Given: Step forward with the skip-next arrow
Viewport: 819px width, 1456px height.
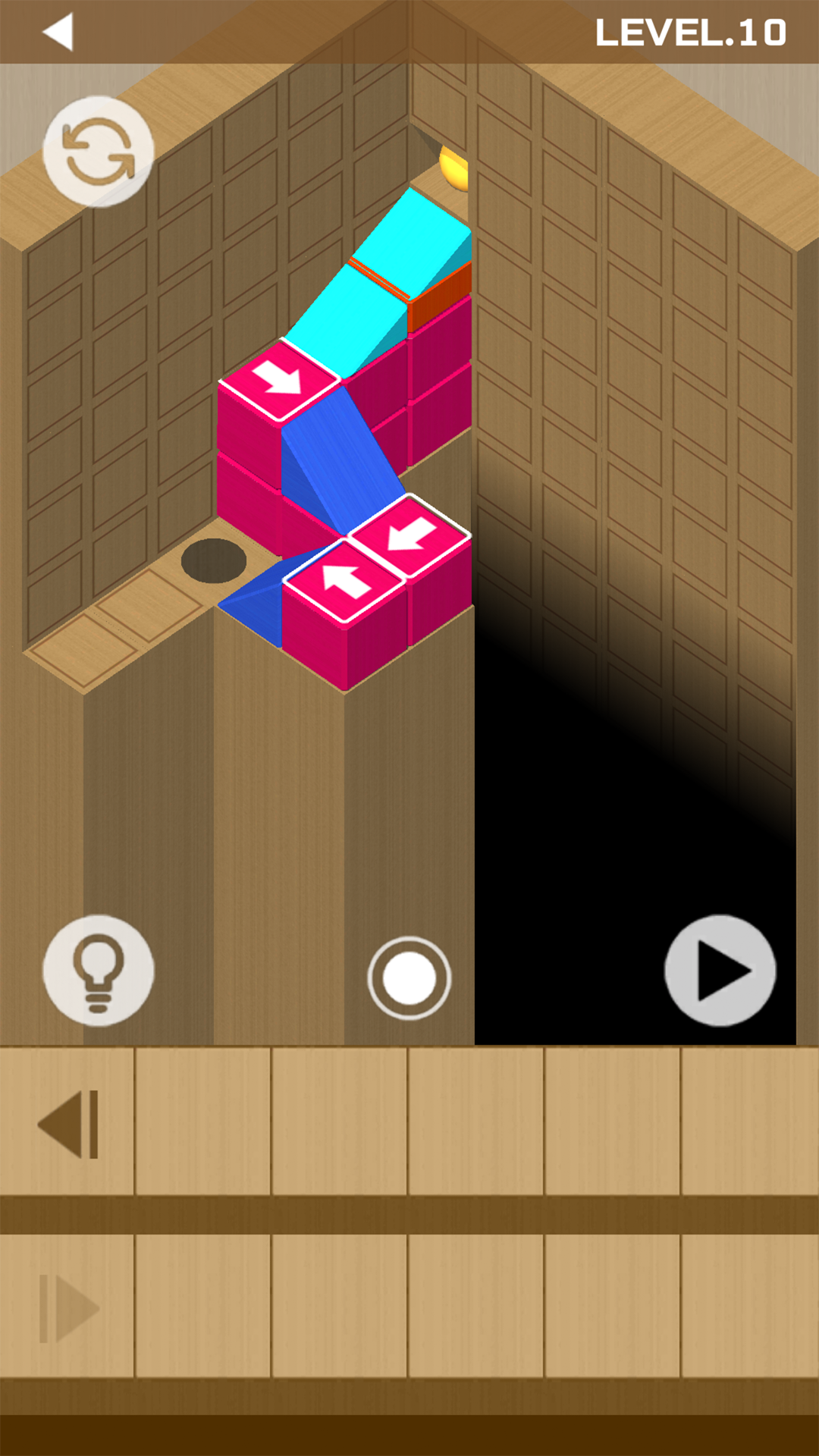Looking at the screenshot, I should [68, 1309].
